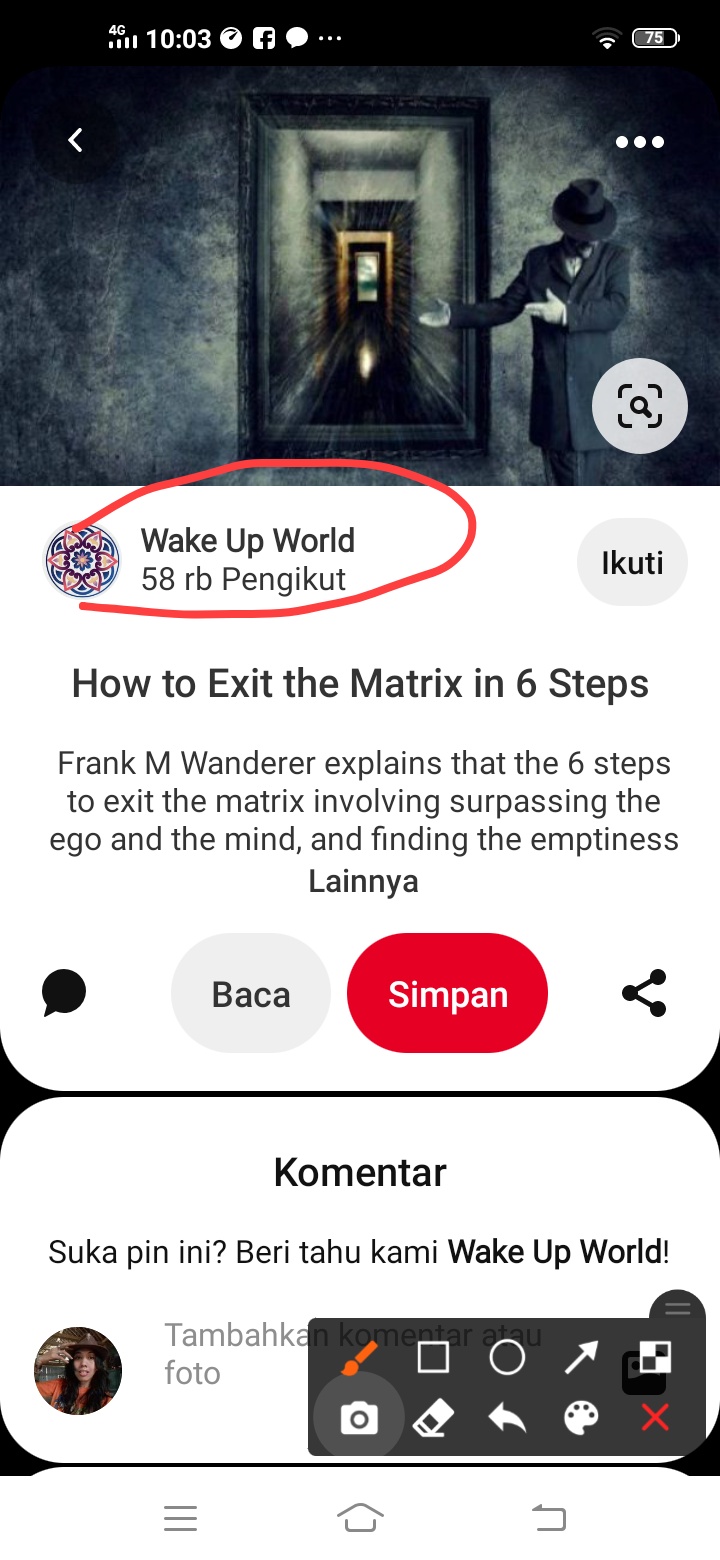Select the circle shape tool
720x1560 pixels.
(x=507, y=1358)
